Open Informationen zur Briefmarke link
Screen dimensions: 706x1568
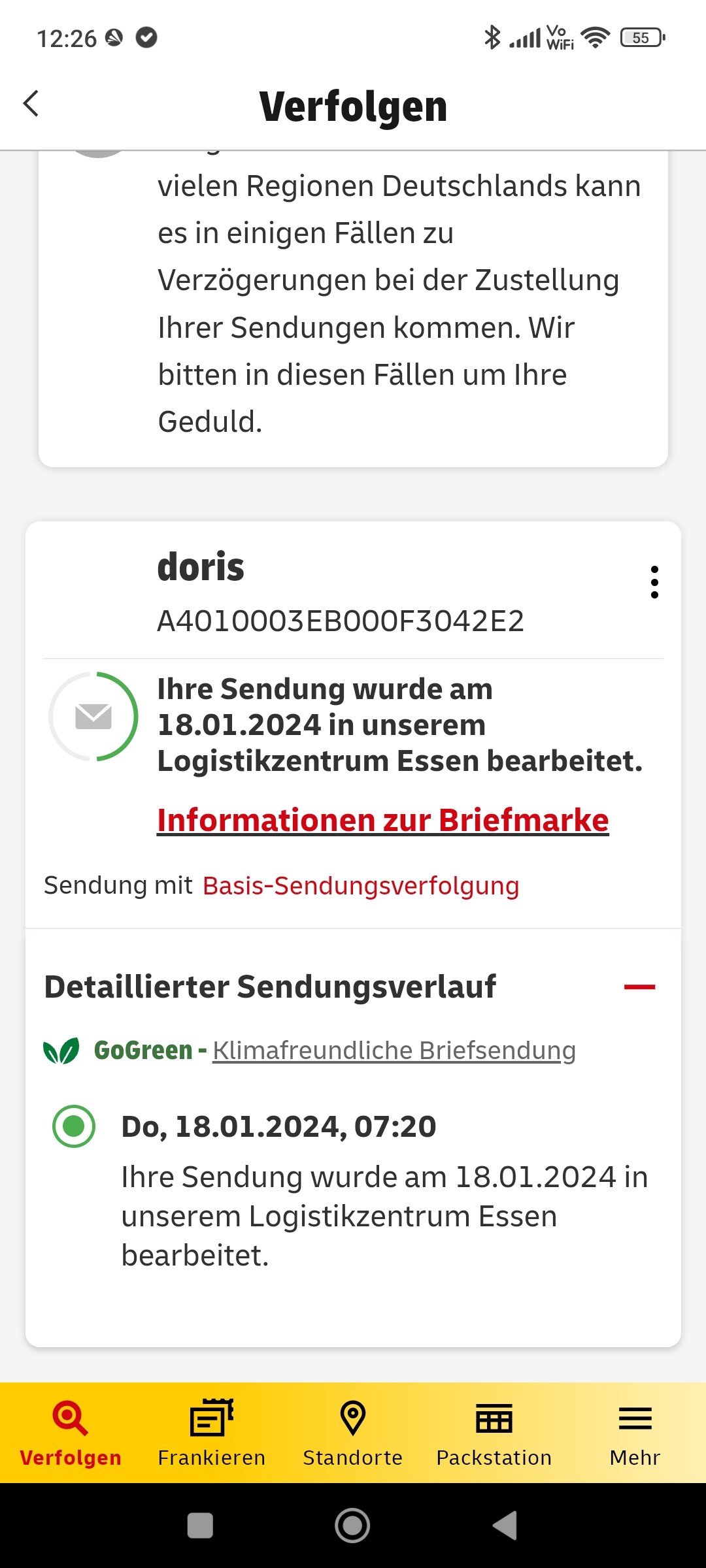pyautogui.click(x=383, y=820)
